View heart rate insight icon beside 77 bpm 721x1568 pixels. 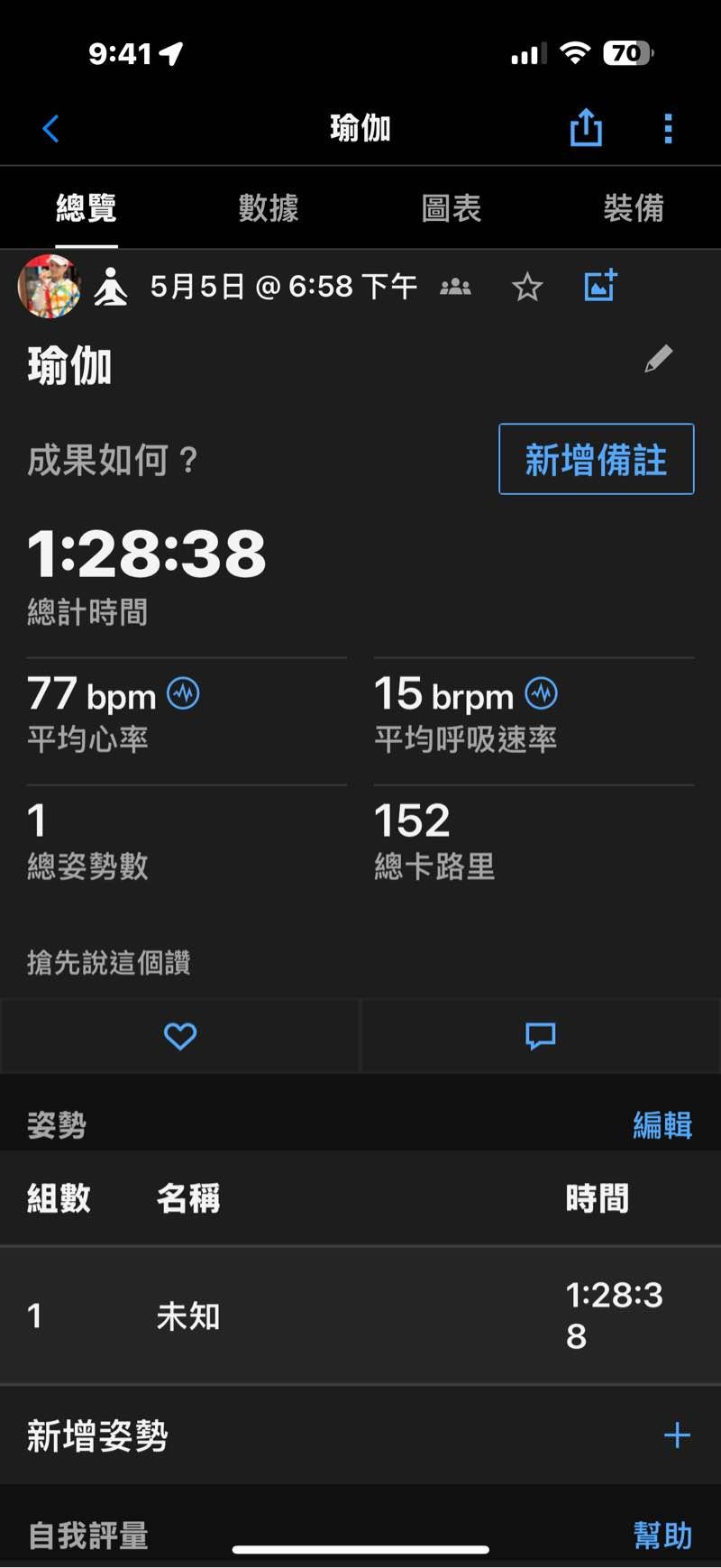coord(184,694)
